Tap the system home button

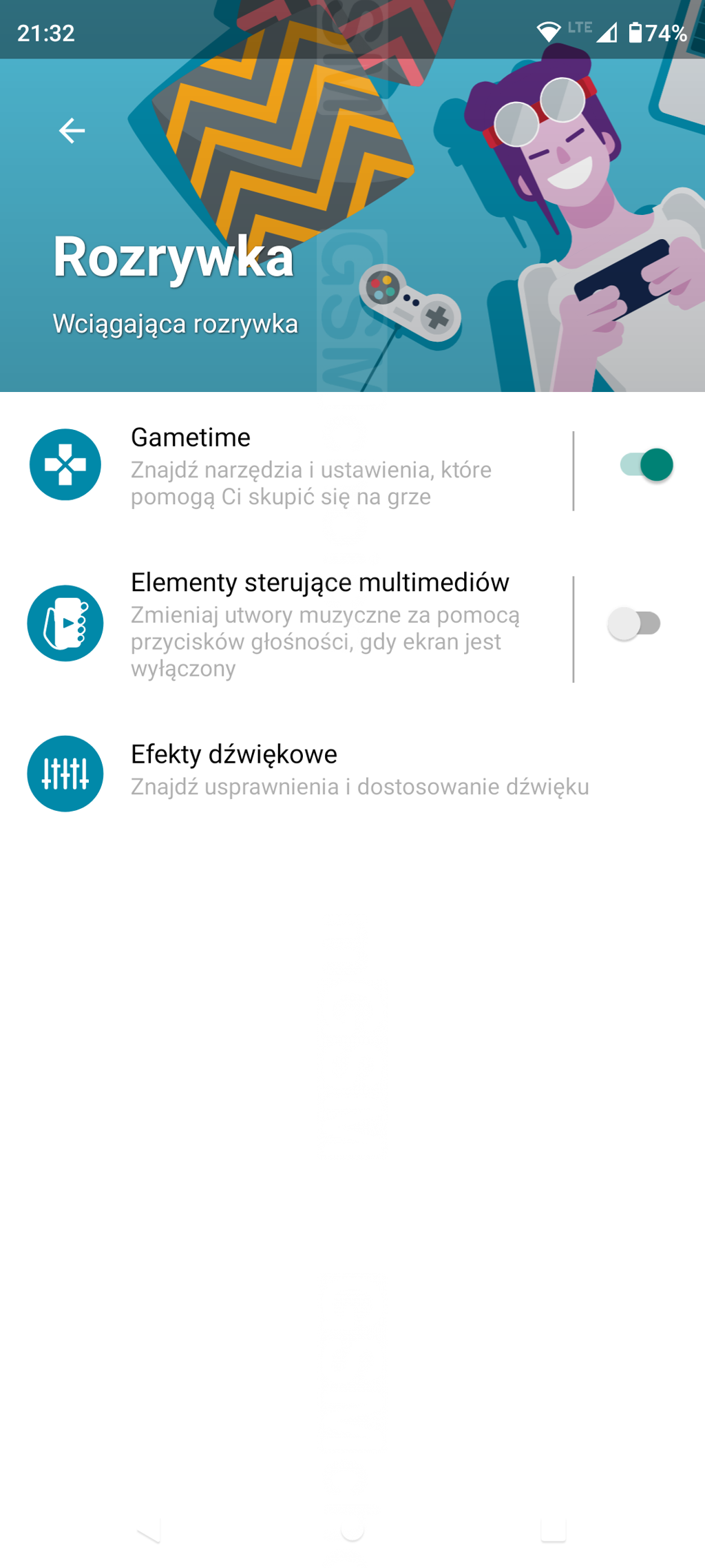pos(352,1529)
